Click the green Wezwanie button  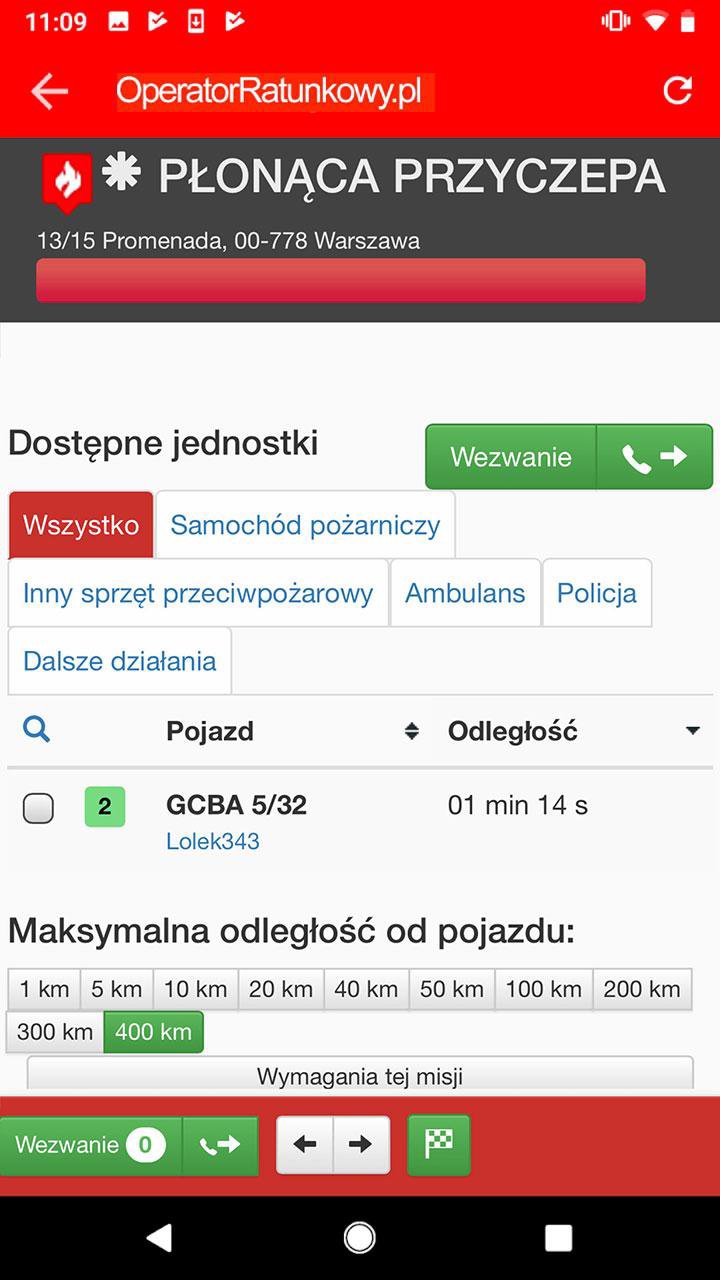[x=511, y=457]
